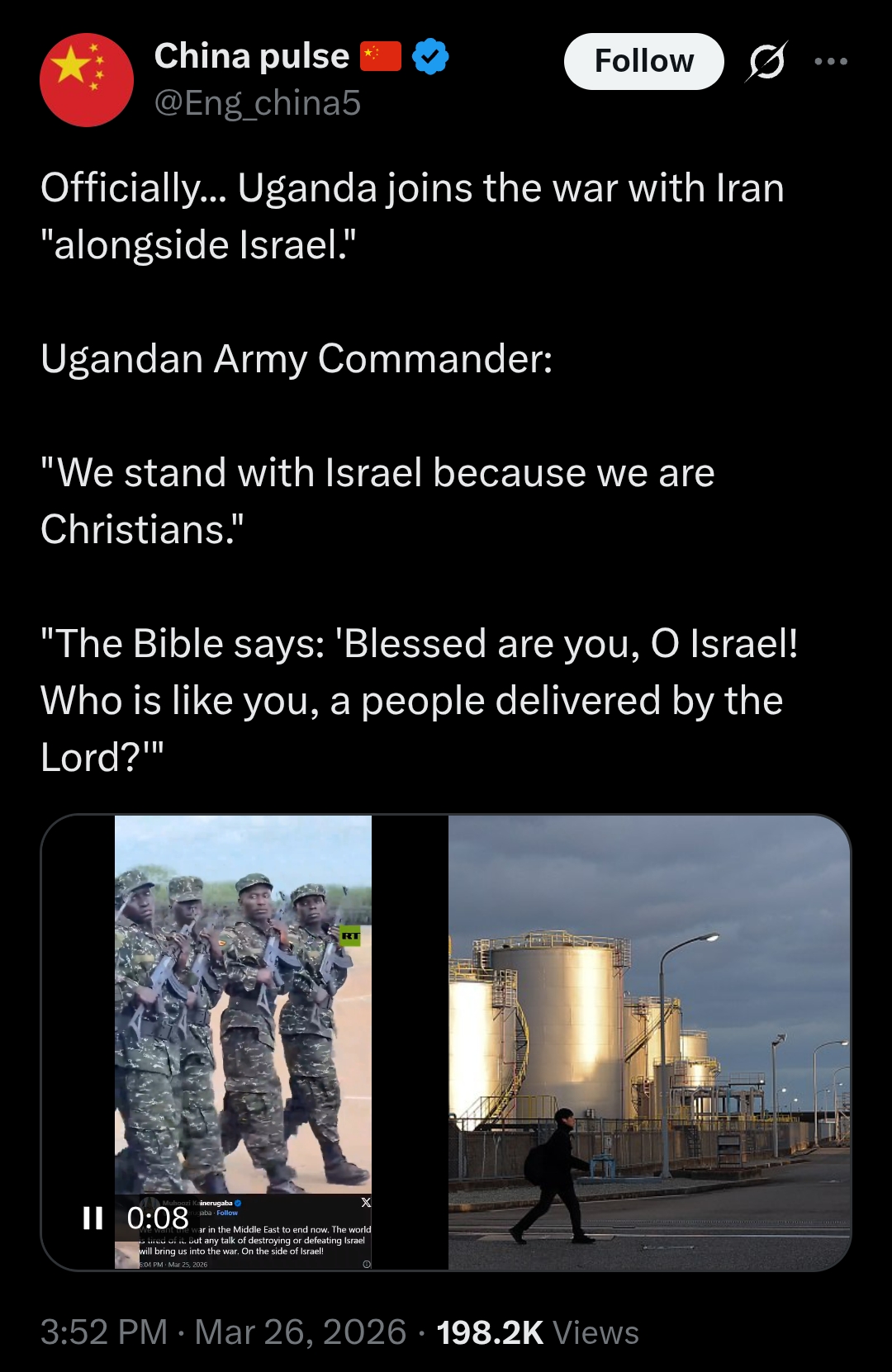Tap the Grok icon beside Follow

766,61
